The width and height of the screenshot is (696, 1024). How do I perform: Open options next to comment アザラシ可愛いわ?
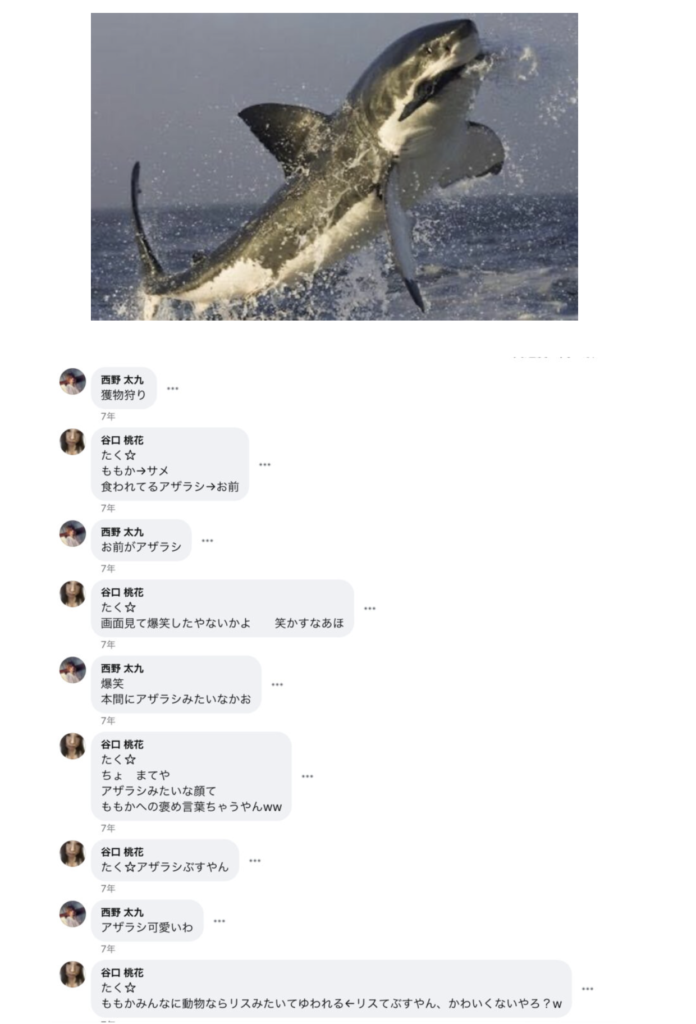(219, 921)
